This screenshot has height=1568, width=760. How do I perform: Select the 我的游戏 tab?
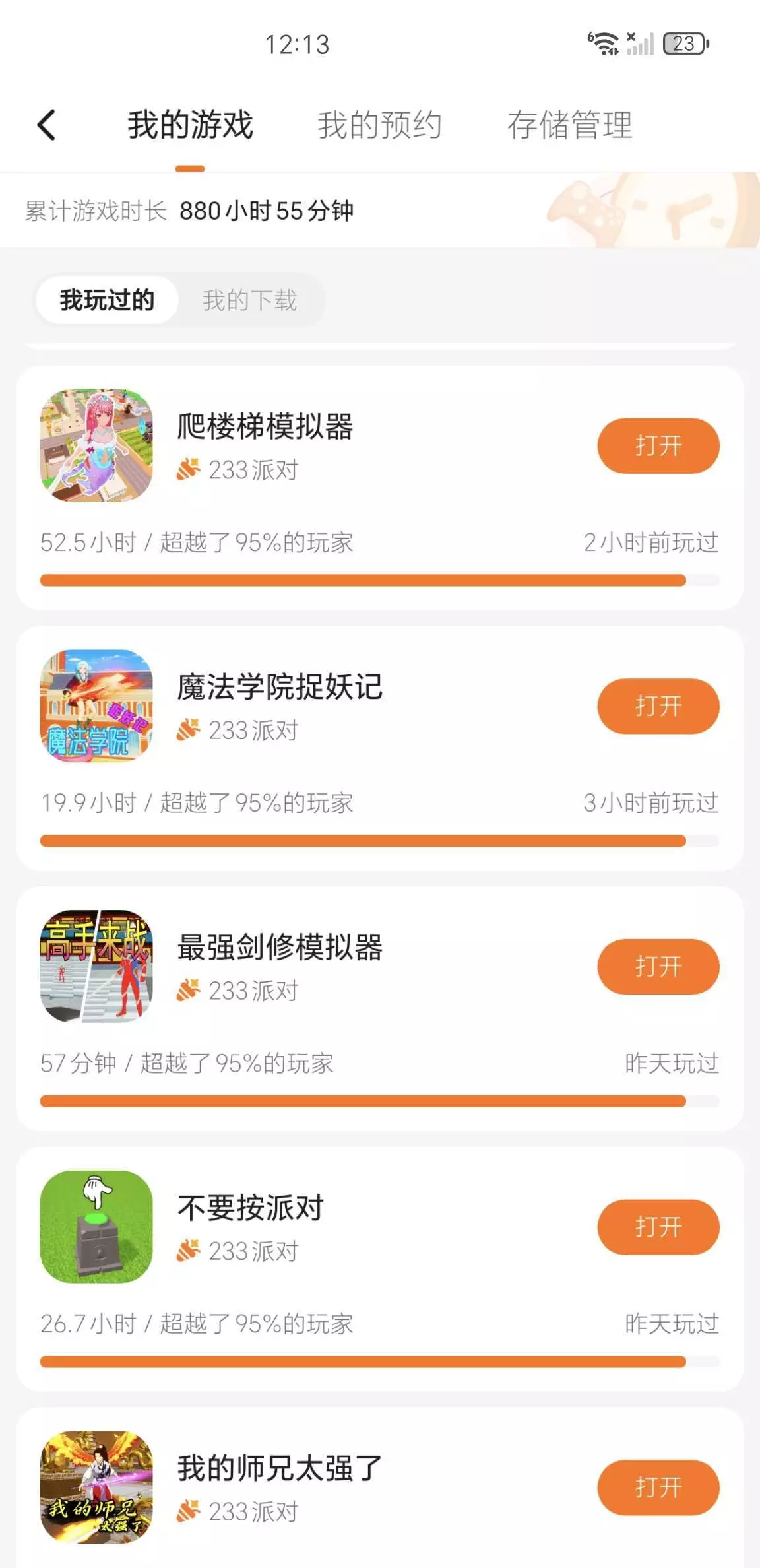pos(190,125)
